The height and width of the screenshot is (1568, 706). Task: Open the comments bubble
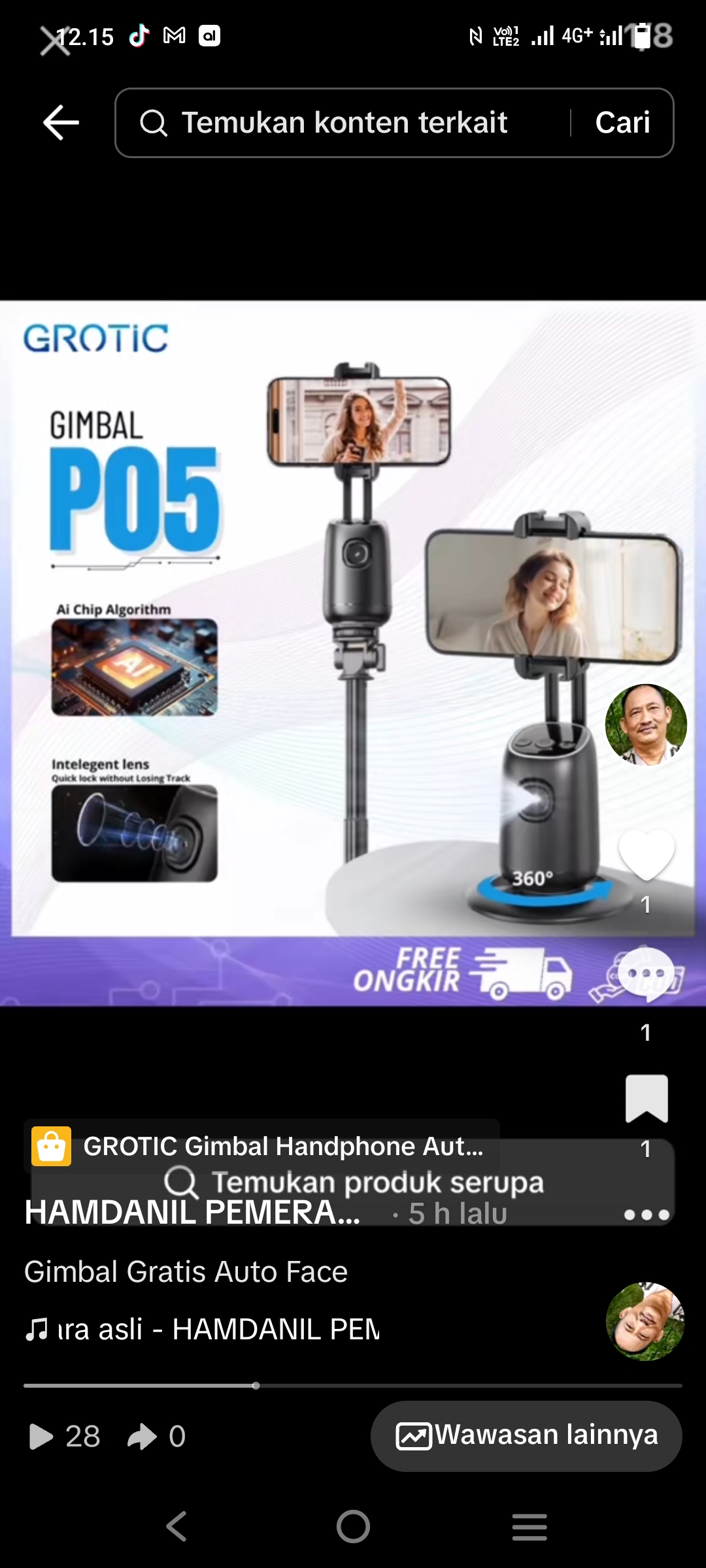point(646,975)
